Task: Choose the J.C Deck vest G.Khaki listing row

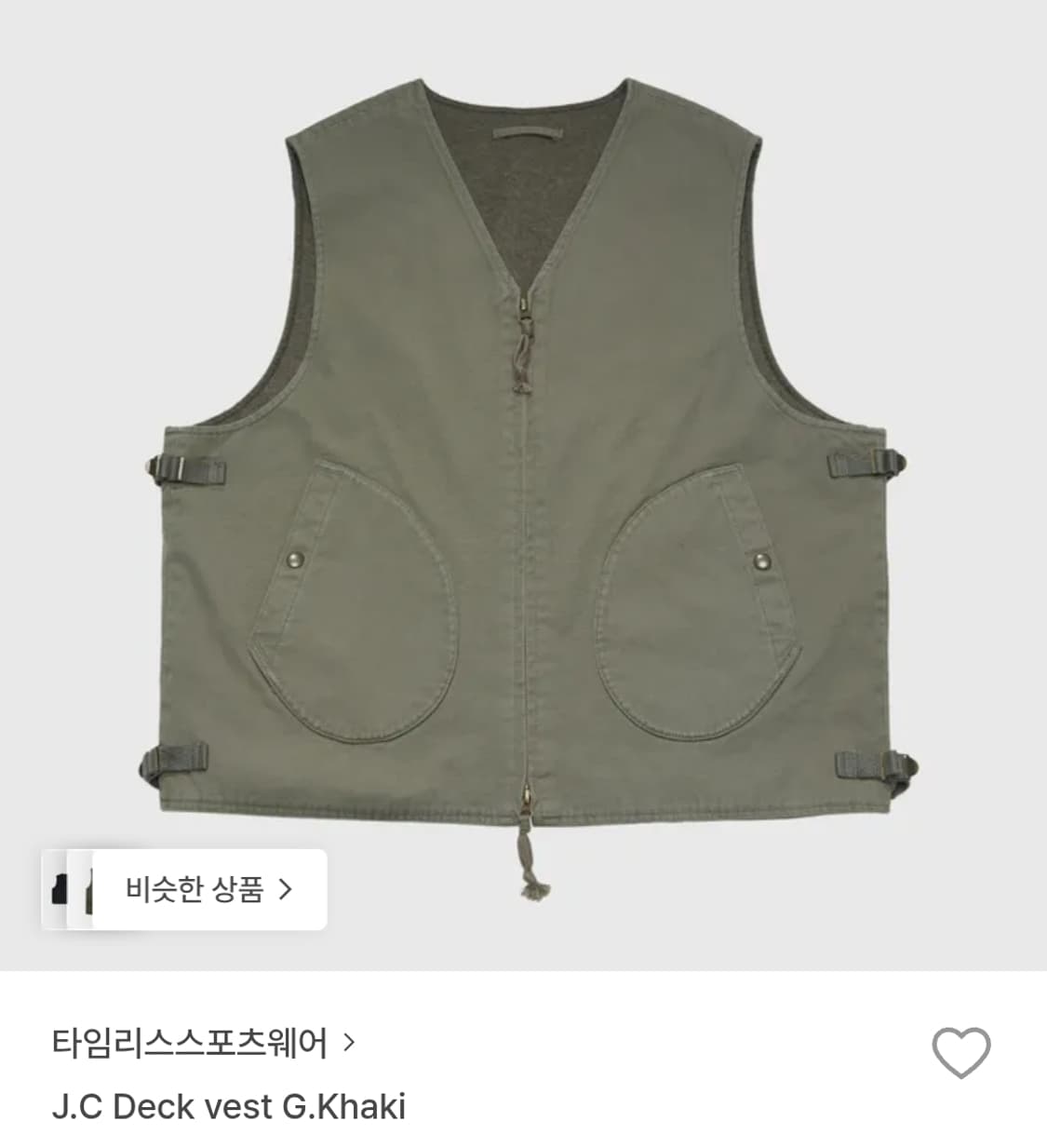Action: [233, 1108]
